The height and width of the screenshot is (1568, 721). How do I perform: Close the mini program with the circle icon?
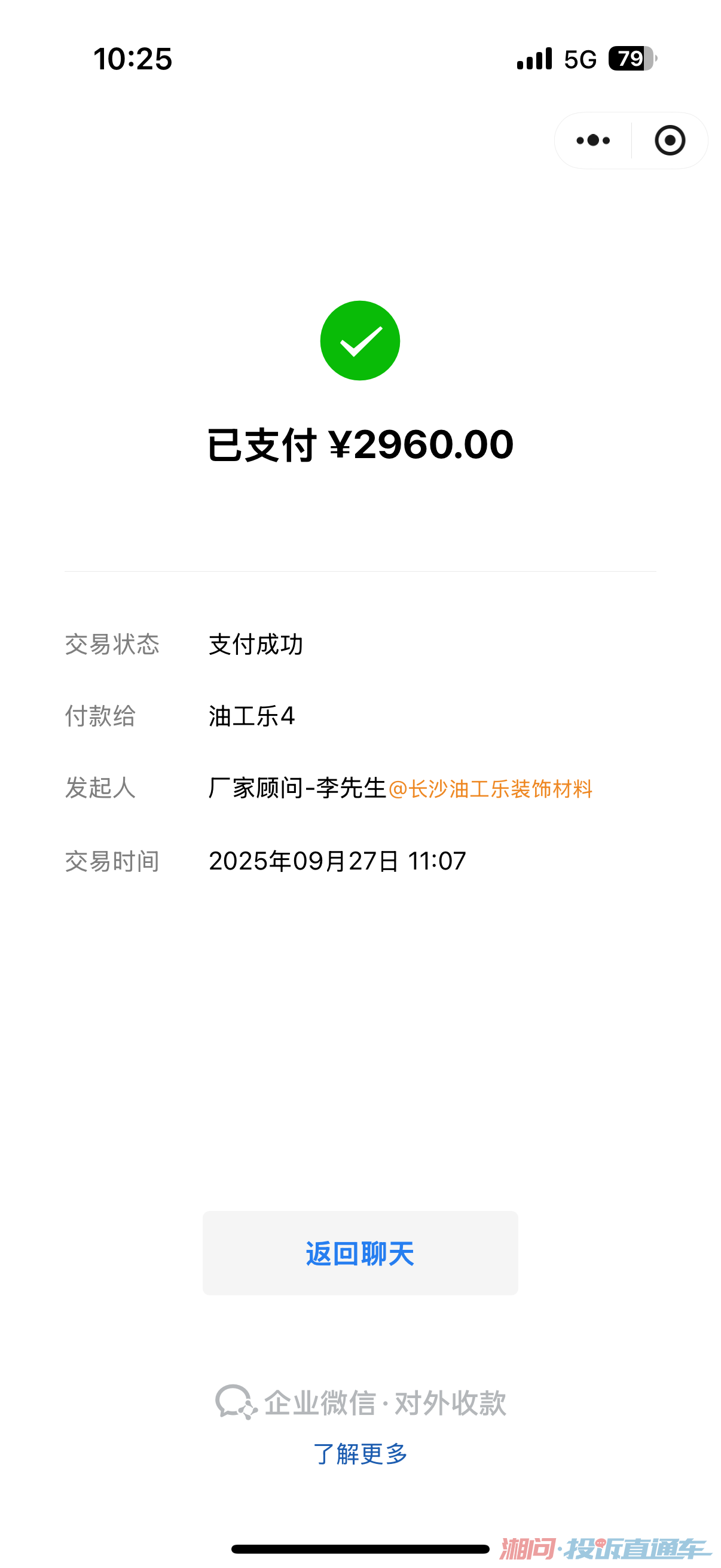point(670,141)
